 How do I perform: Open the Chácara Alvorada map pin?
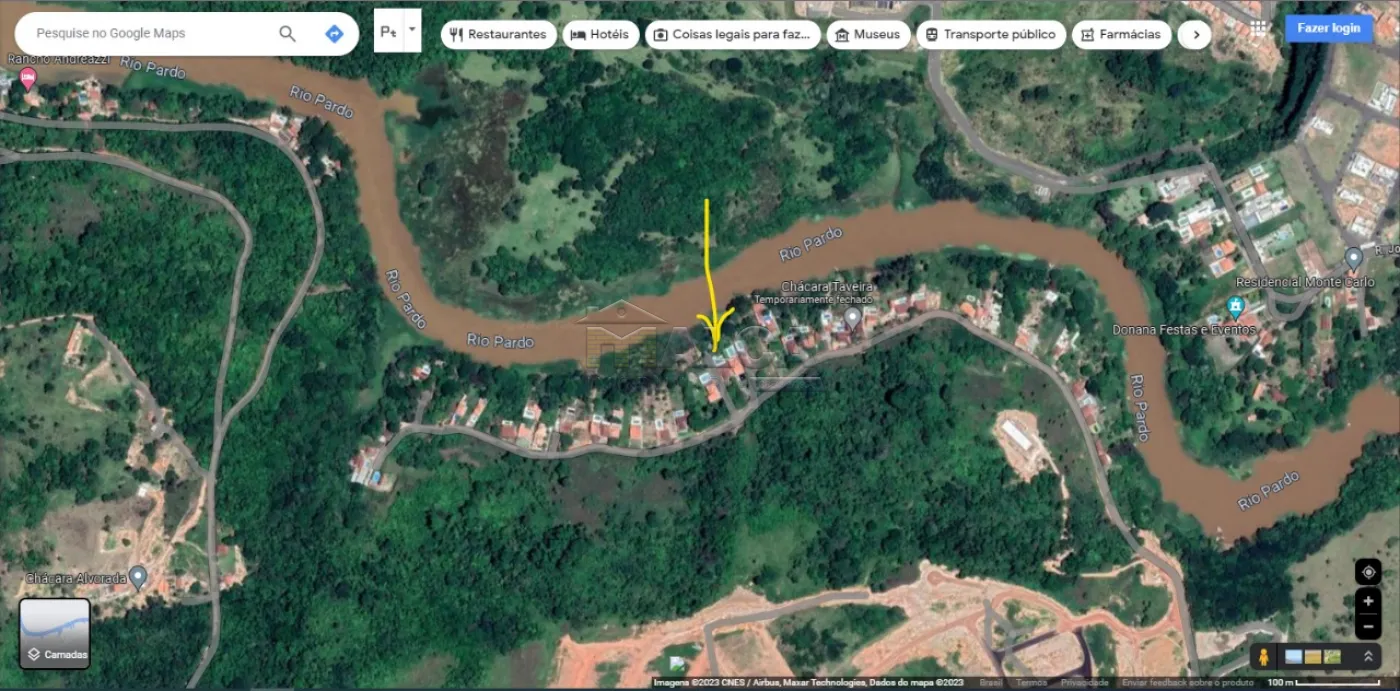(138, 576)
